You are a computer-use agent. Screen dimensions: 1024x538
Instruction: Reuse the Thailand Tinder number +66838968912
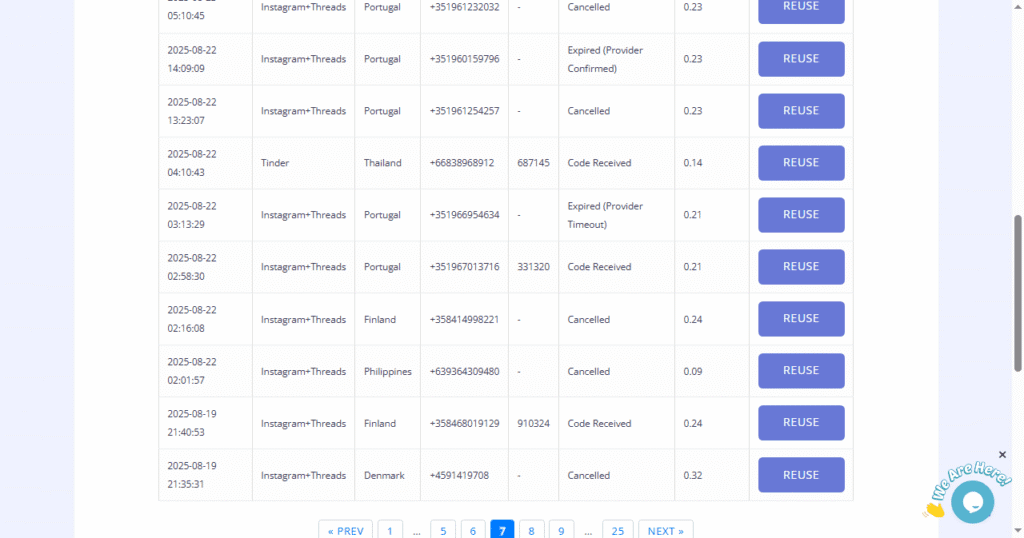pos(801,163)
